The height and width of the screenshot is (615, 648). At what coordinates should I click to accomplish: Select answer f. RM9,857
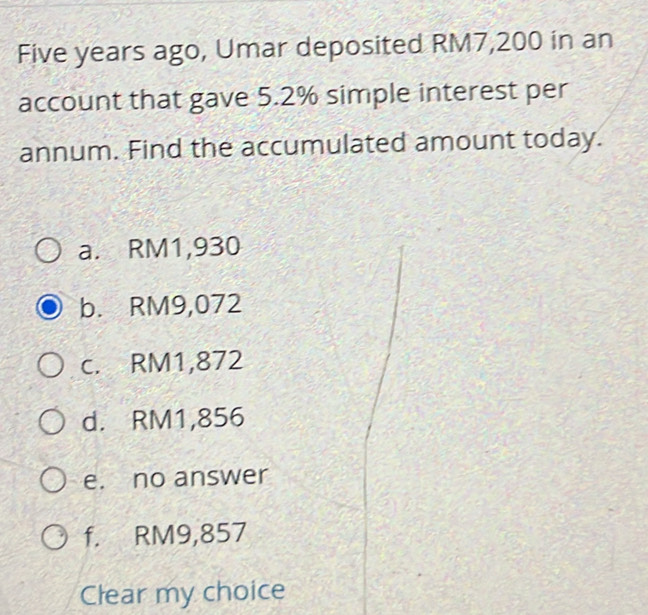[x=54, y=537]
